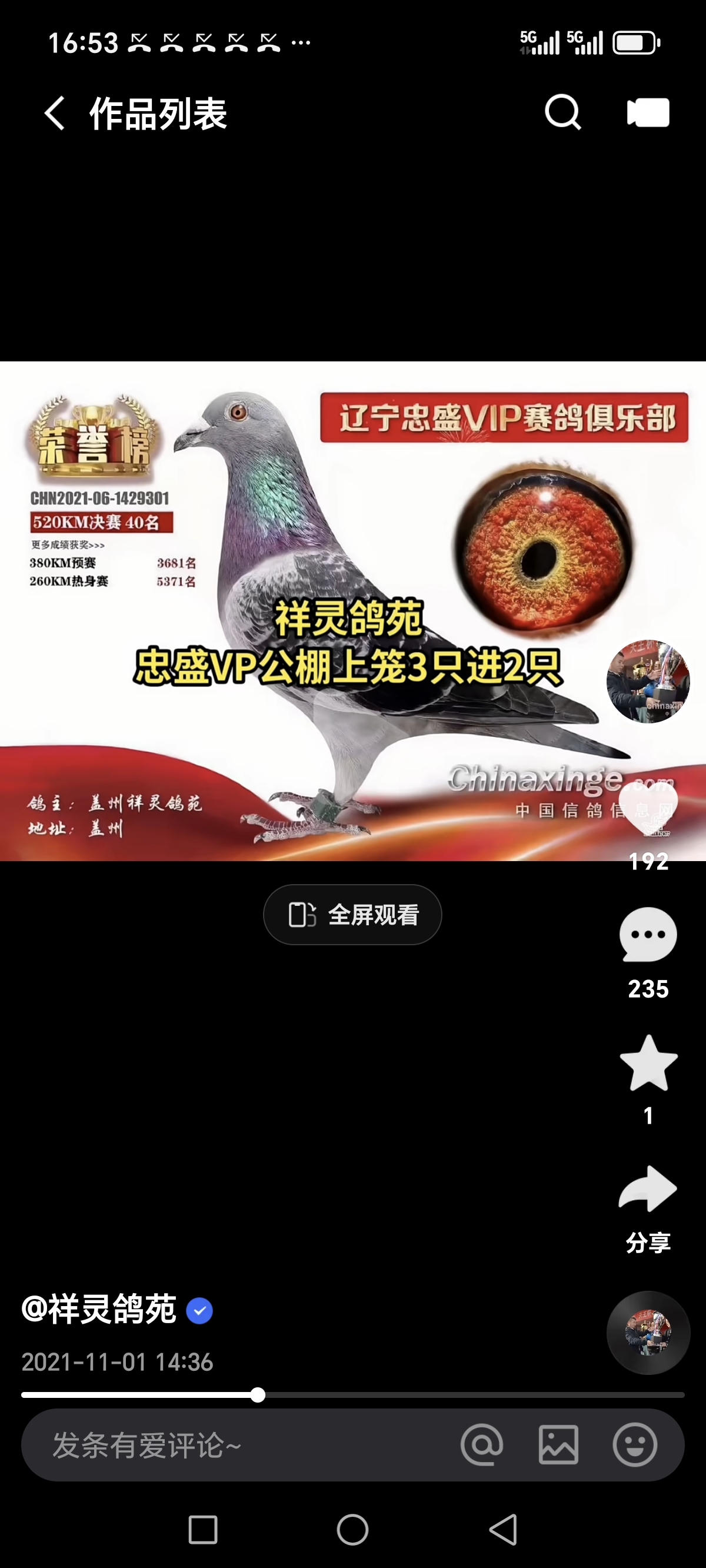
Task: Open recent apps via square button
Action: (202, 1530)
